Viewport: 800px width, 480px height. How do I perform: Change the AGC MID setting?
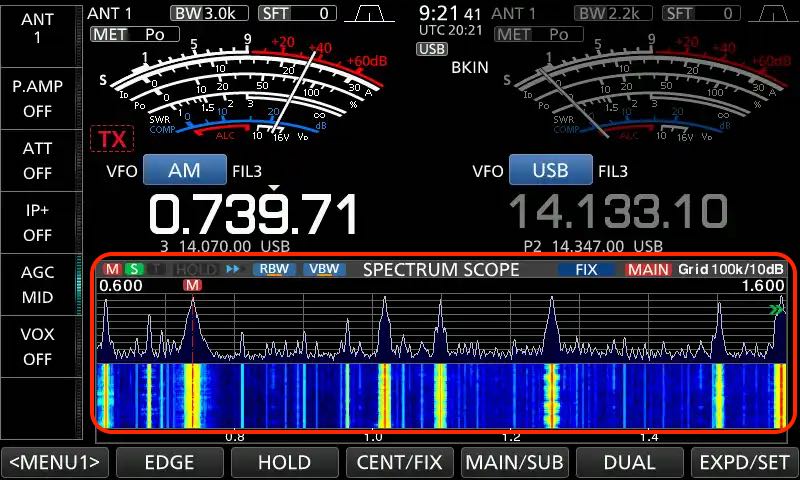(38, 284)
